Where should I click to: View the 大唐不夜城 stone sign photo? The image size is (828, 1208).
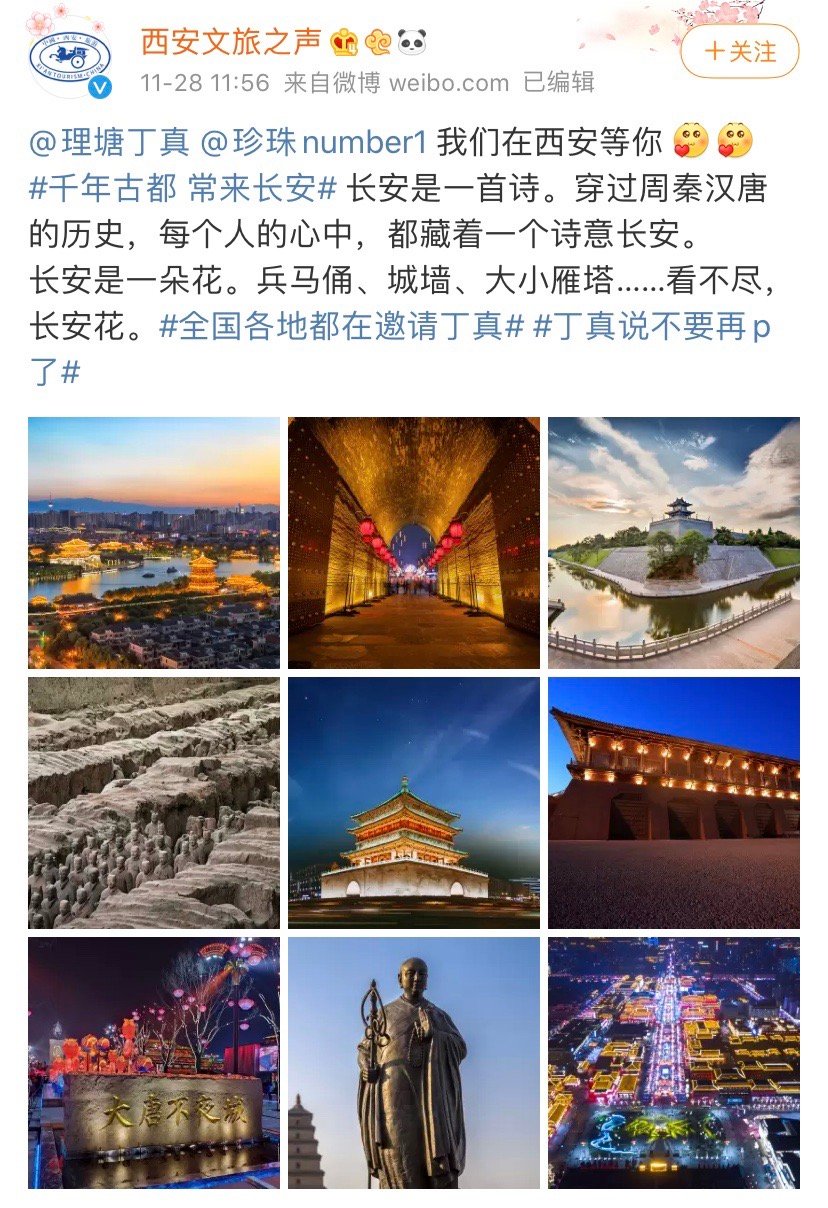[x=154, y=1063]
